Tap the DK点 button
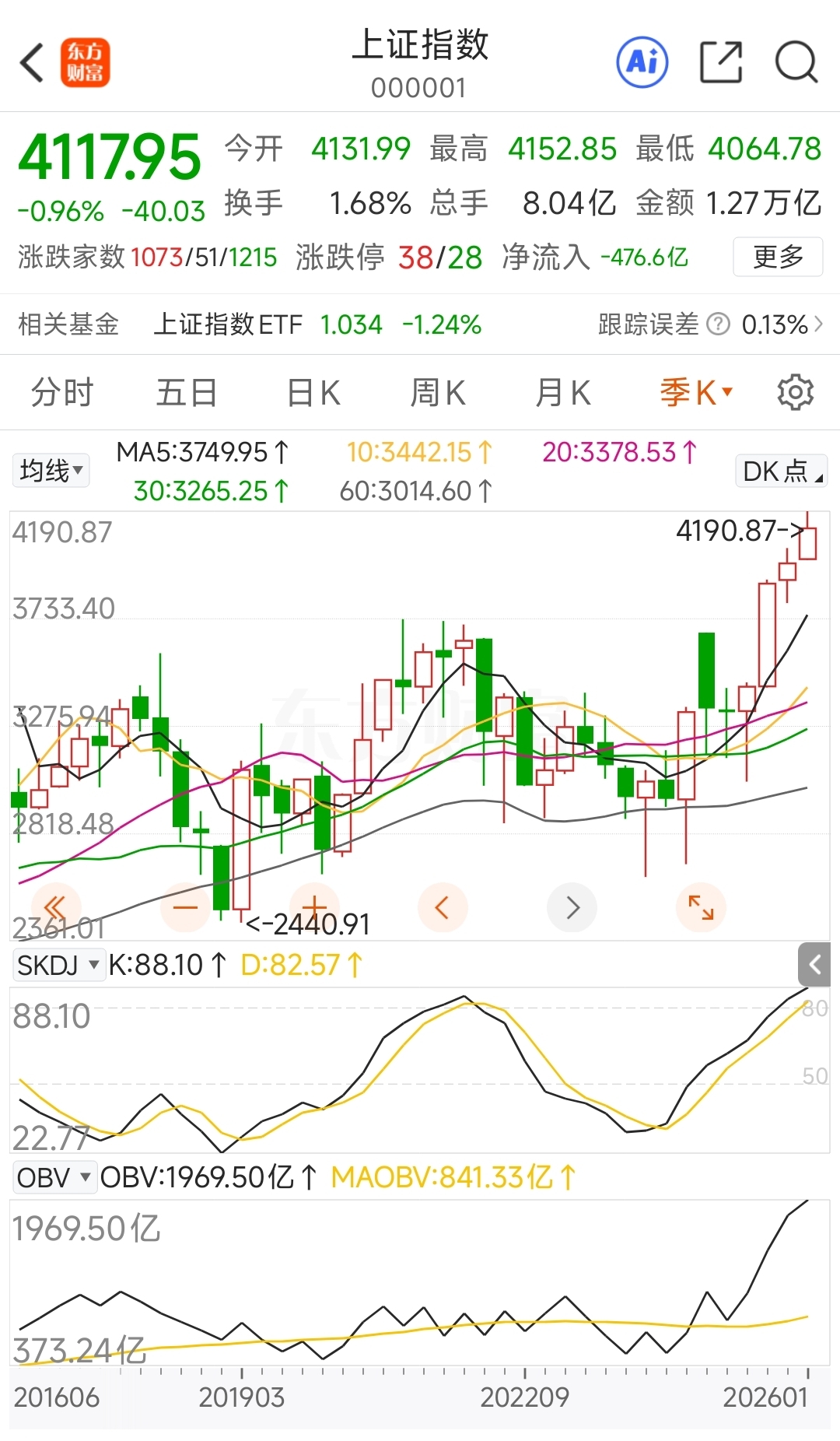Image resolution: width=840 pixels, height=1441 pixels. point(781,471)
